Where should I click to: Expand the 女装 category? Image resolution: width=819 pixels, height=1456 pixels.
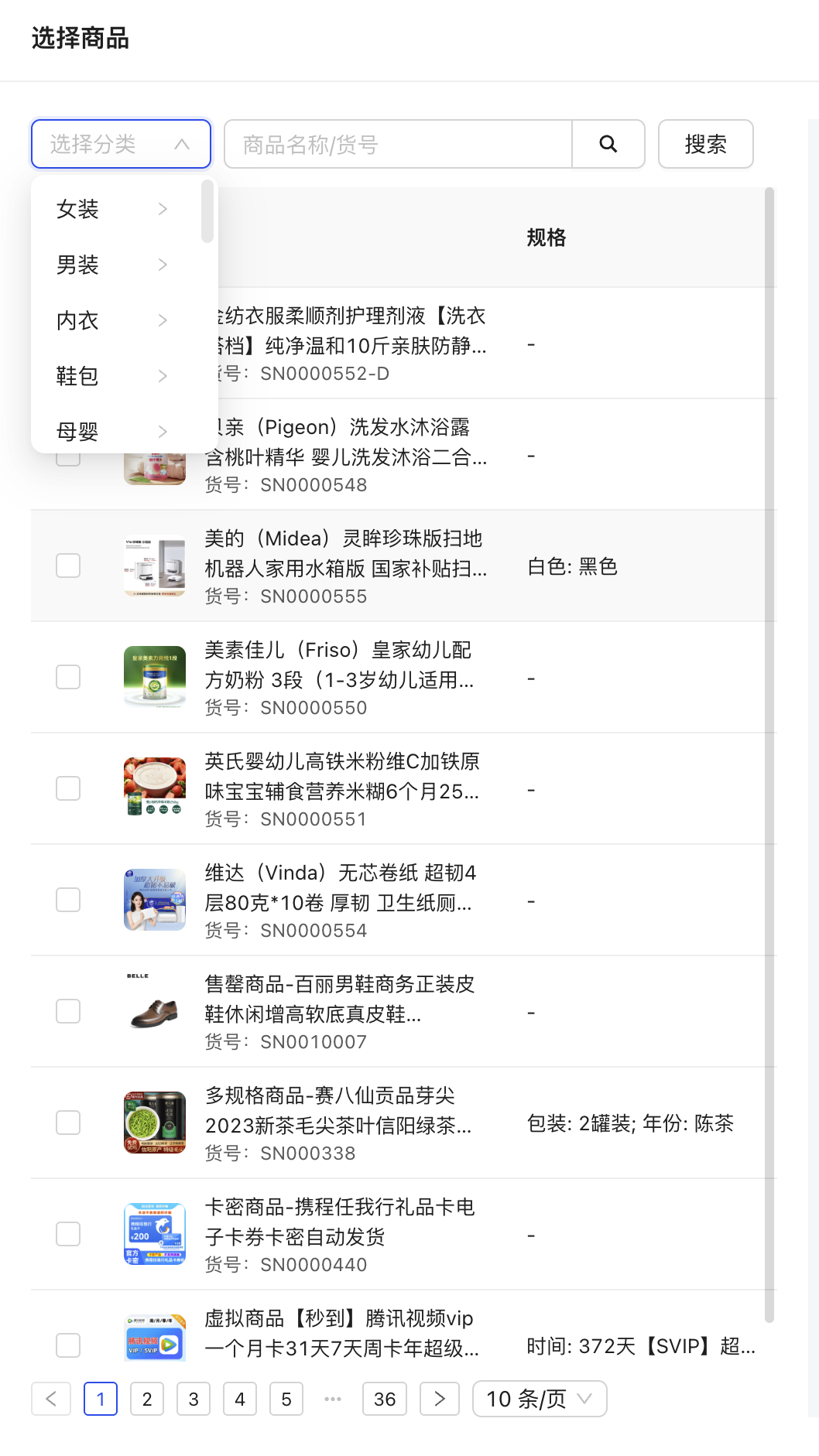(111, 209)
